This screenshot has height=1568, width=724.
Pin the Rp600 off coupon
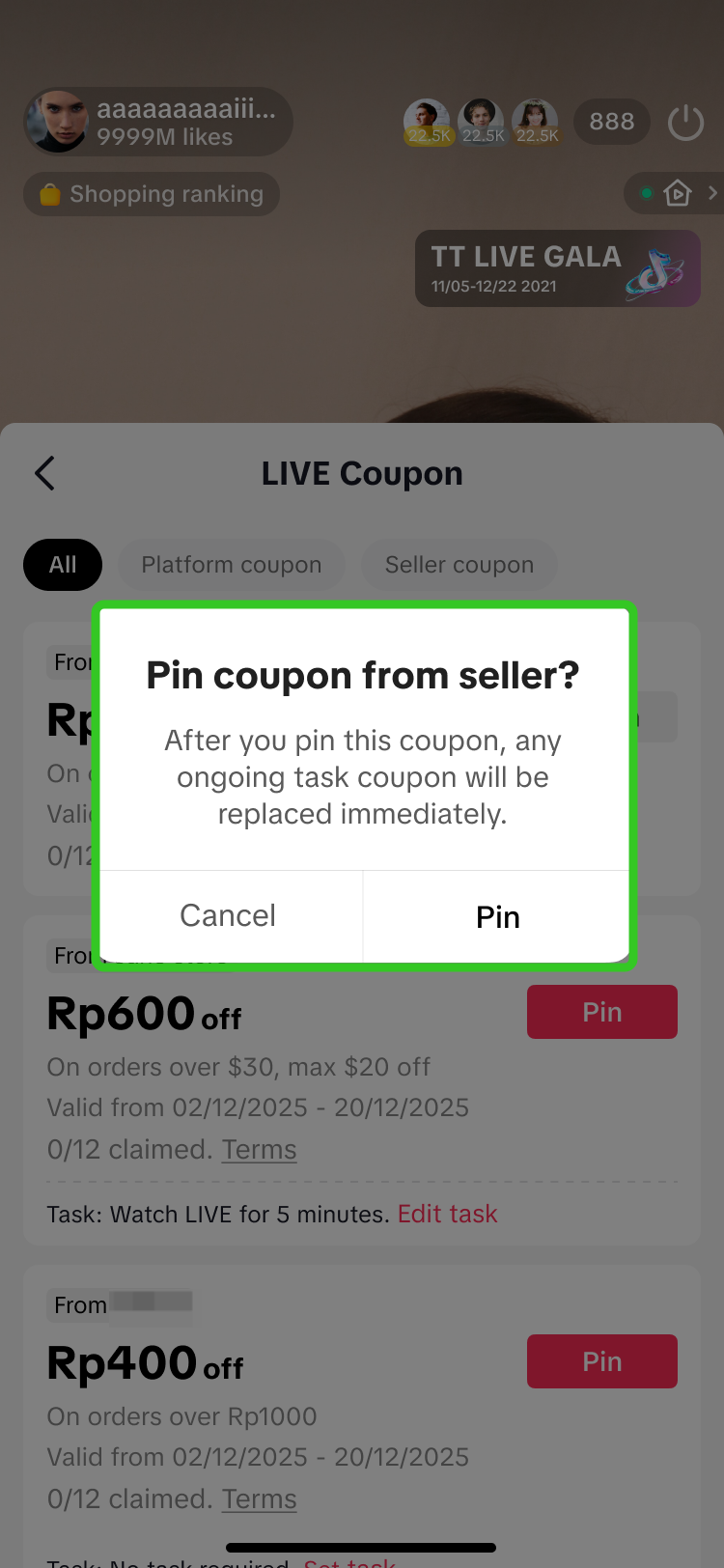tap(601, 1012)
